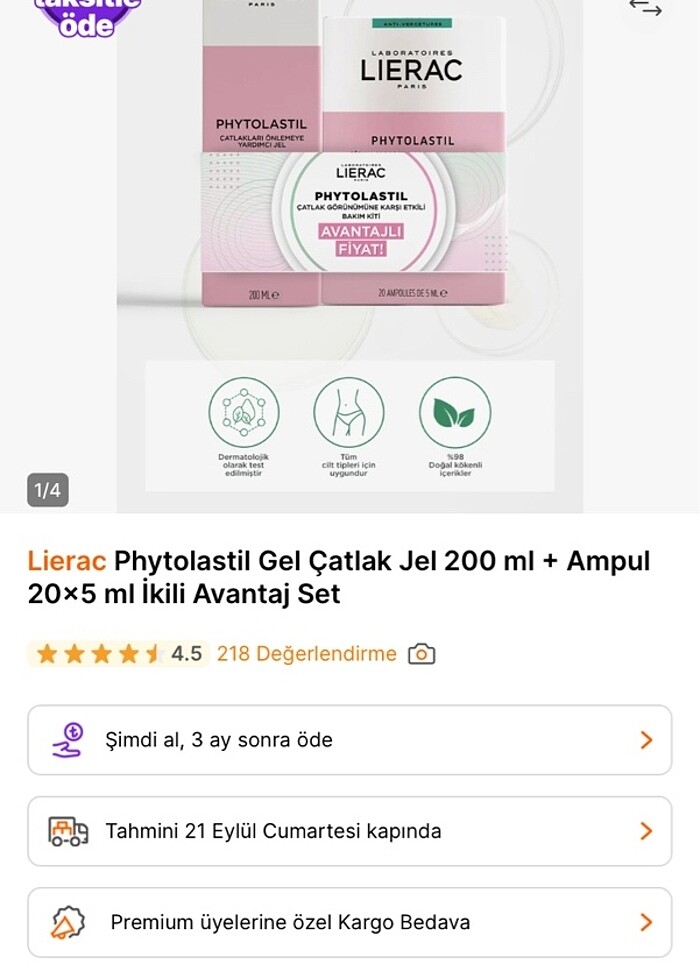Show delivery details for 21 Eylül Cumartesi
The height and width of the screenshot is (980, 700).
tap(349, 831)
